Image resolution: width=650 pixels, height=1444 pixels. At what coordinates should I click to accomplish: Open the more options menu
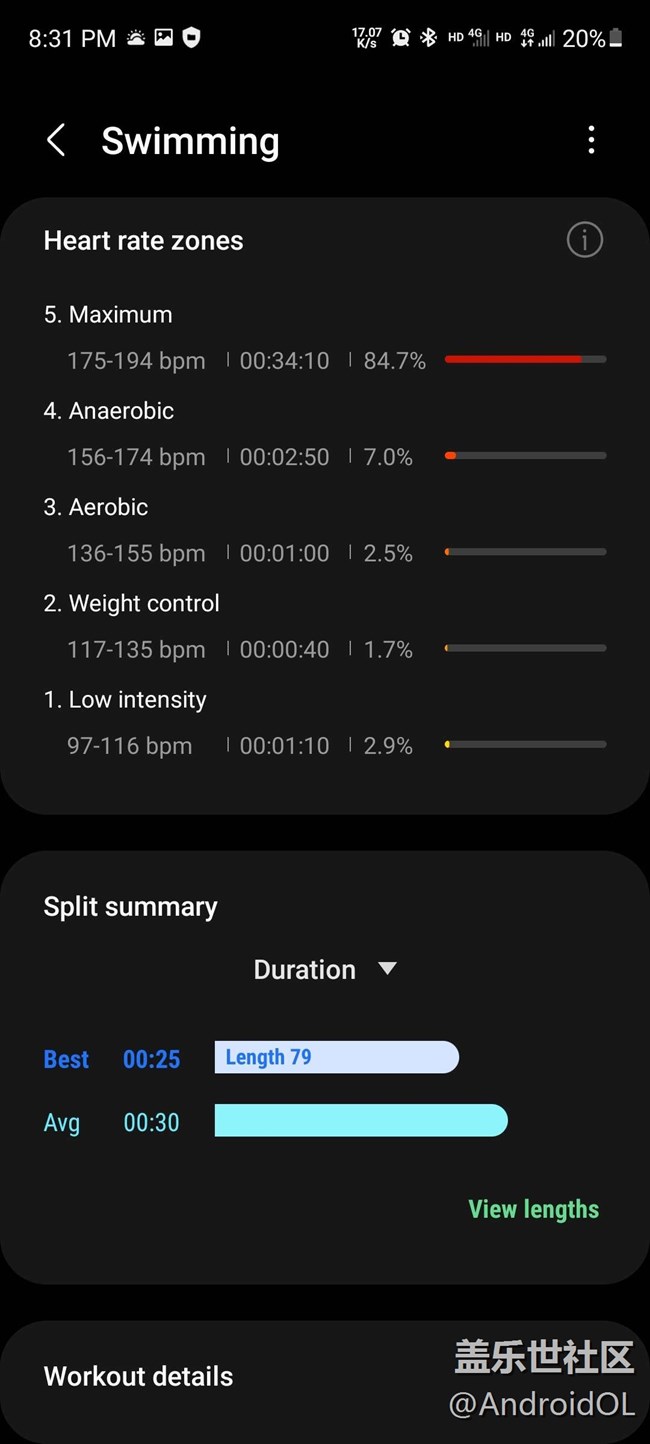[x=591, y=140]
